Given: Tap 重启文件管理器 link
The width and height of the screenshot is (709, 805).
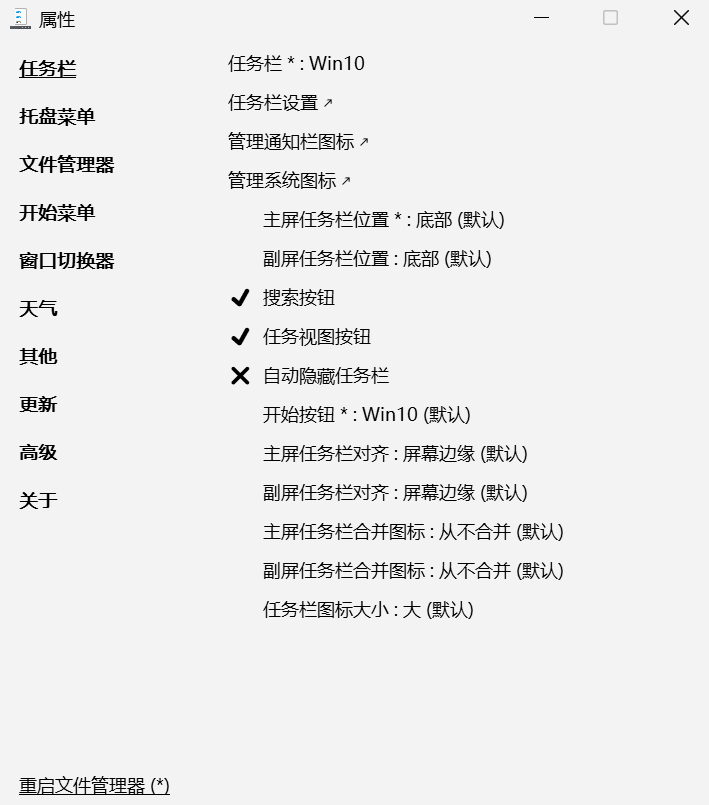Looking at the screenshot, I should click(x=94, y=786).
